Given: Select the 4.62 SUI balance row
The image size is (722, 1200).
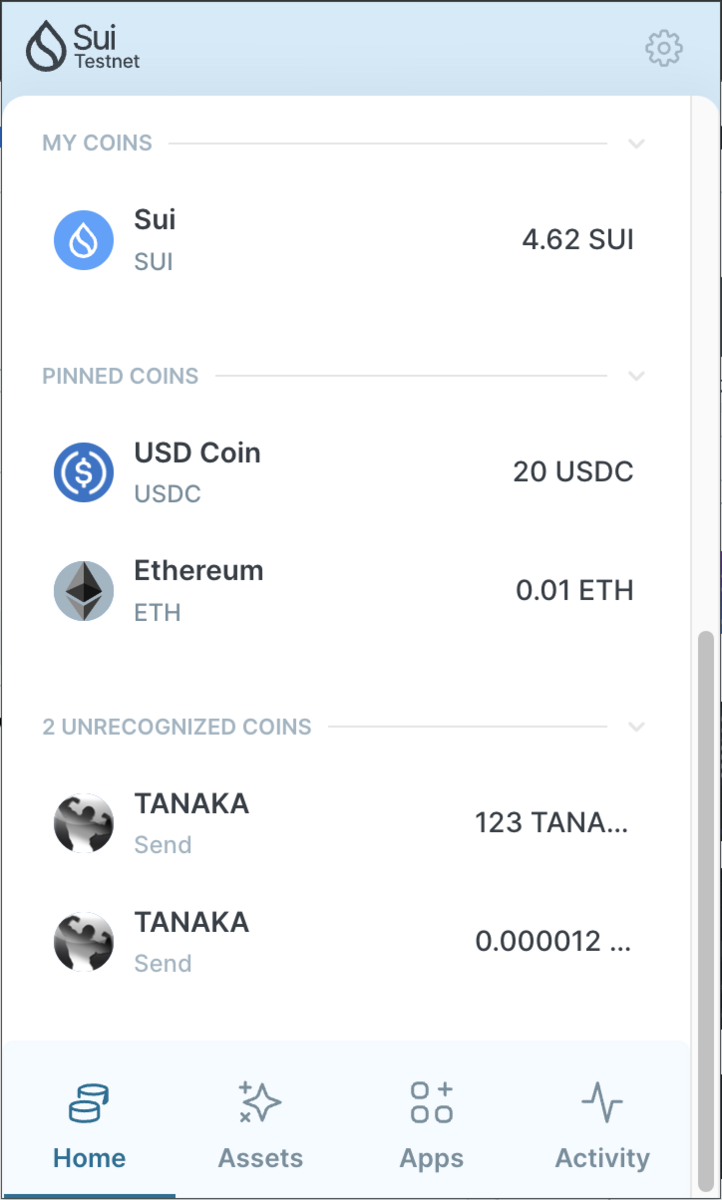Looking at the screenshot, I should (x=577, y=239).
